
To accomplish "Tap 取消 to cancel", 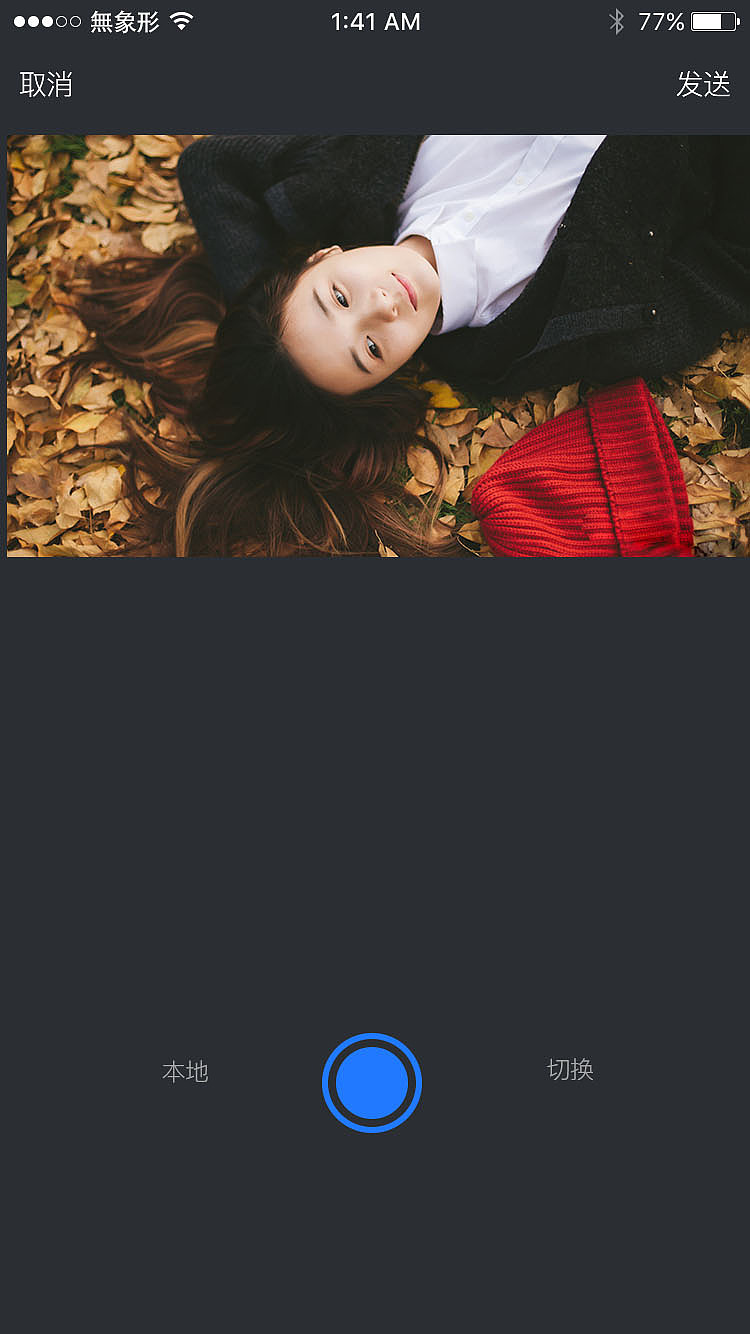I will click(x=46, y=85).
